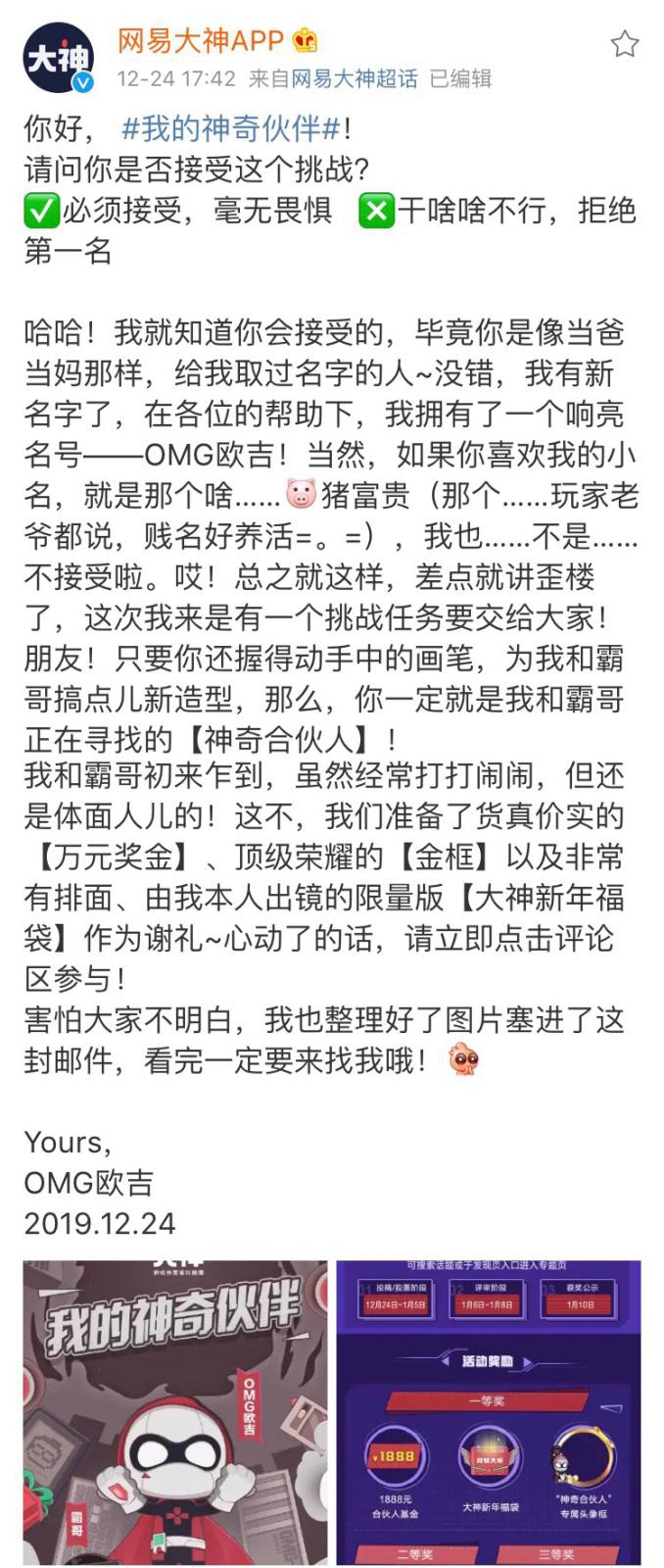Image resolution: width=664 pixels, height=1568 pixels.
Task: Open the 网易大神APP profile avatar
Action: click(58, 58)
